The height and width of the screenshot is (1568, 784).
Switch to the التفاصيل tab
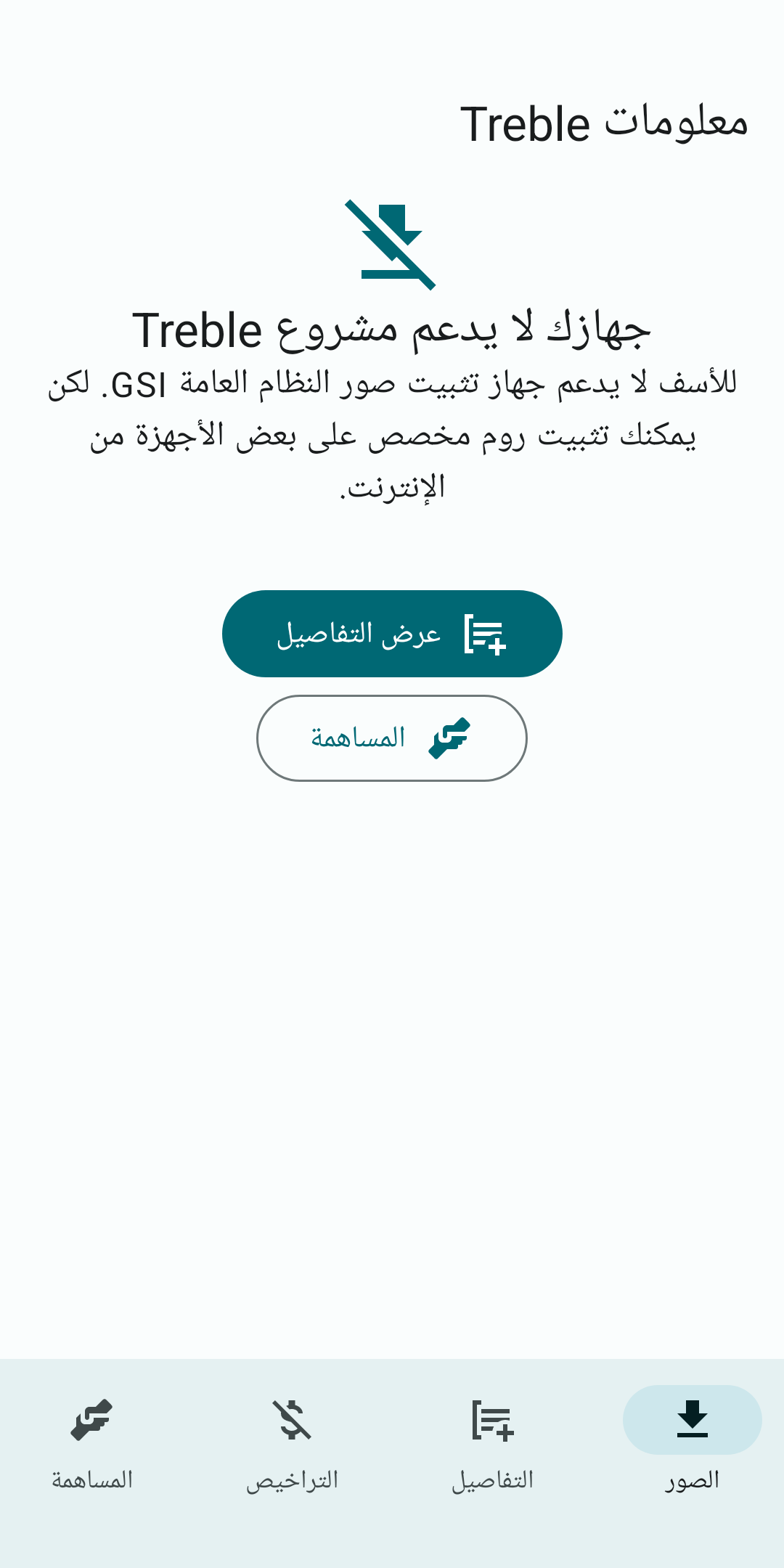pyautogui.click(x=493, y=1440)
